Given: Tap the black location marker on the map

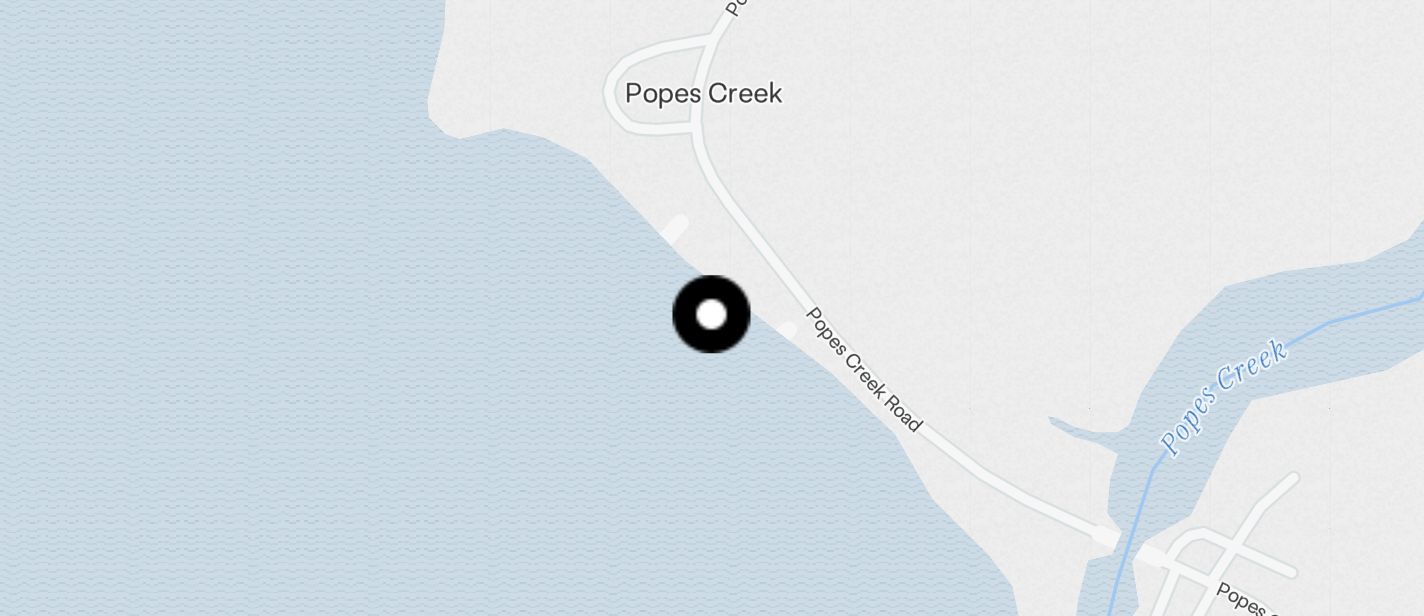Looking at the screenshot, I should [x=711, y=314].
